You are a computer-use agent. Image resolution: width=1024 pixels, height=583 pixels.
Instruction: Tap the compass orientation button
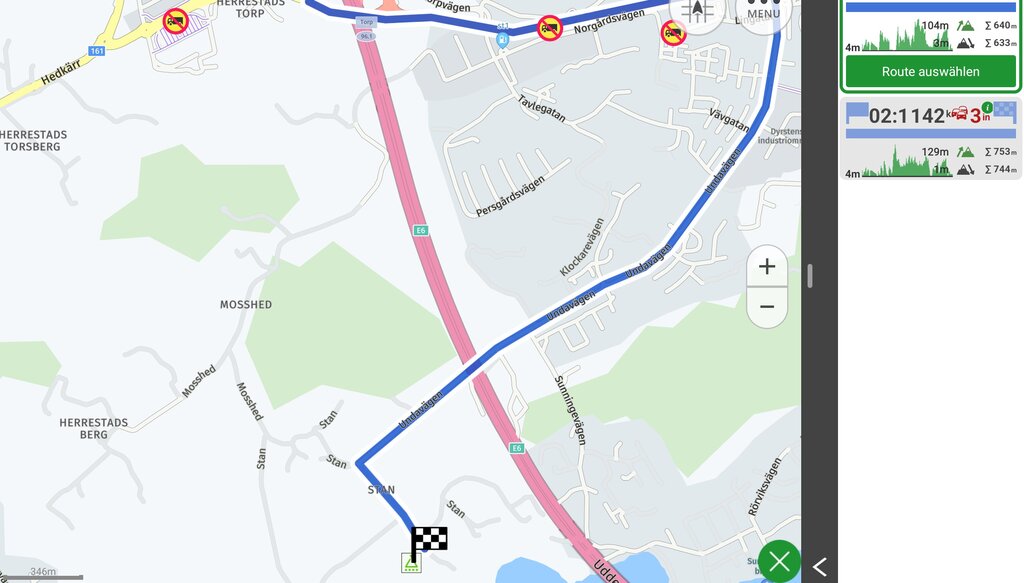pyautogui.click(x=697, y=10)
